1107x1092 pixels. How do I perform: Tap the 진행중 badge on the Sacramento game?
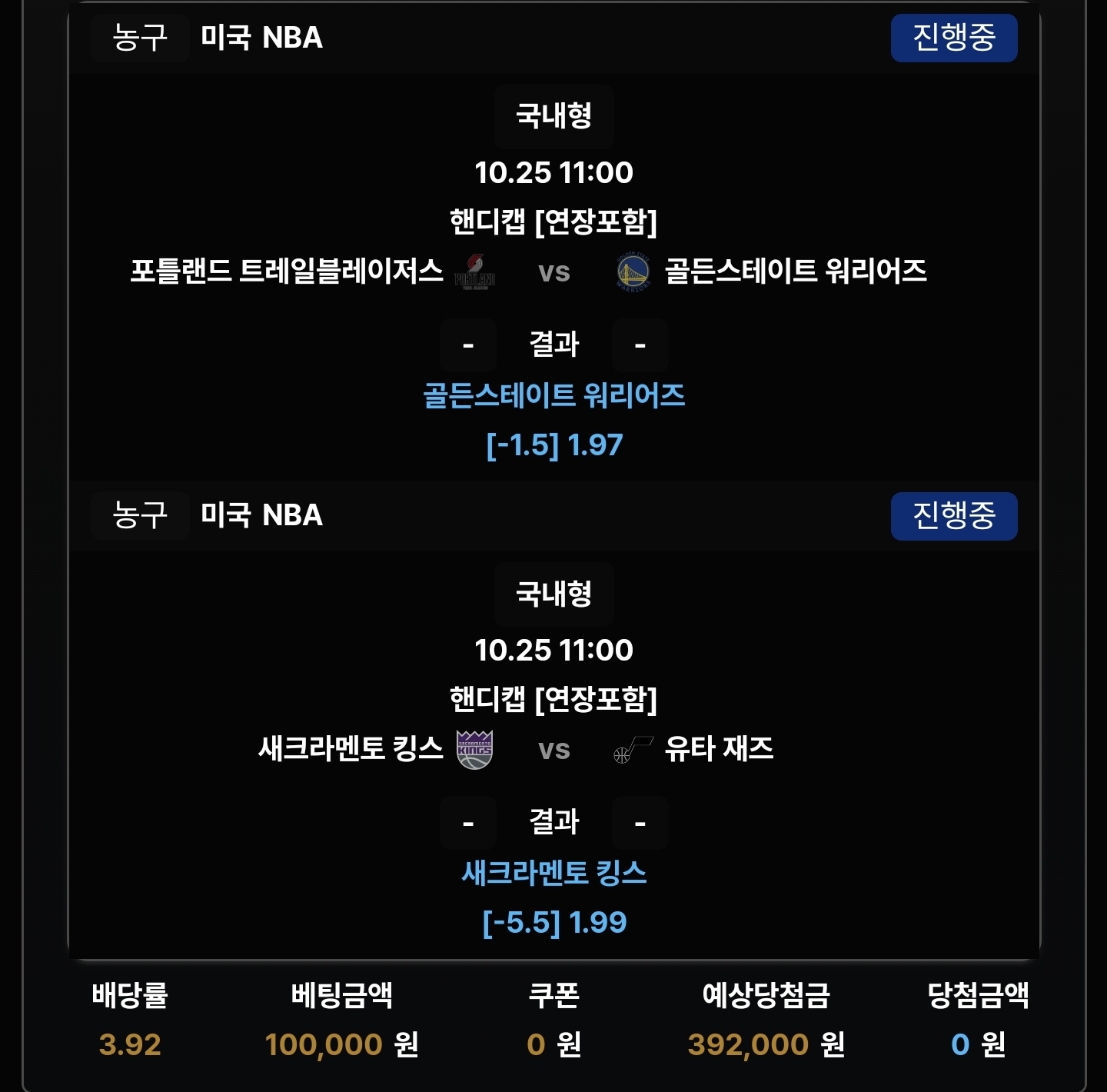click(x=953, y=516)
